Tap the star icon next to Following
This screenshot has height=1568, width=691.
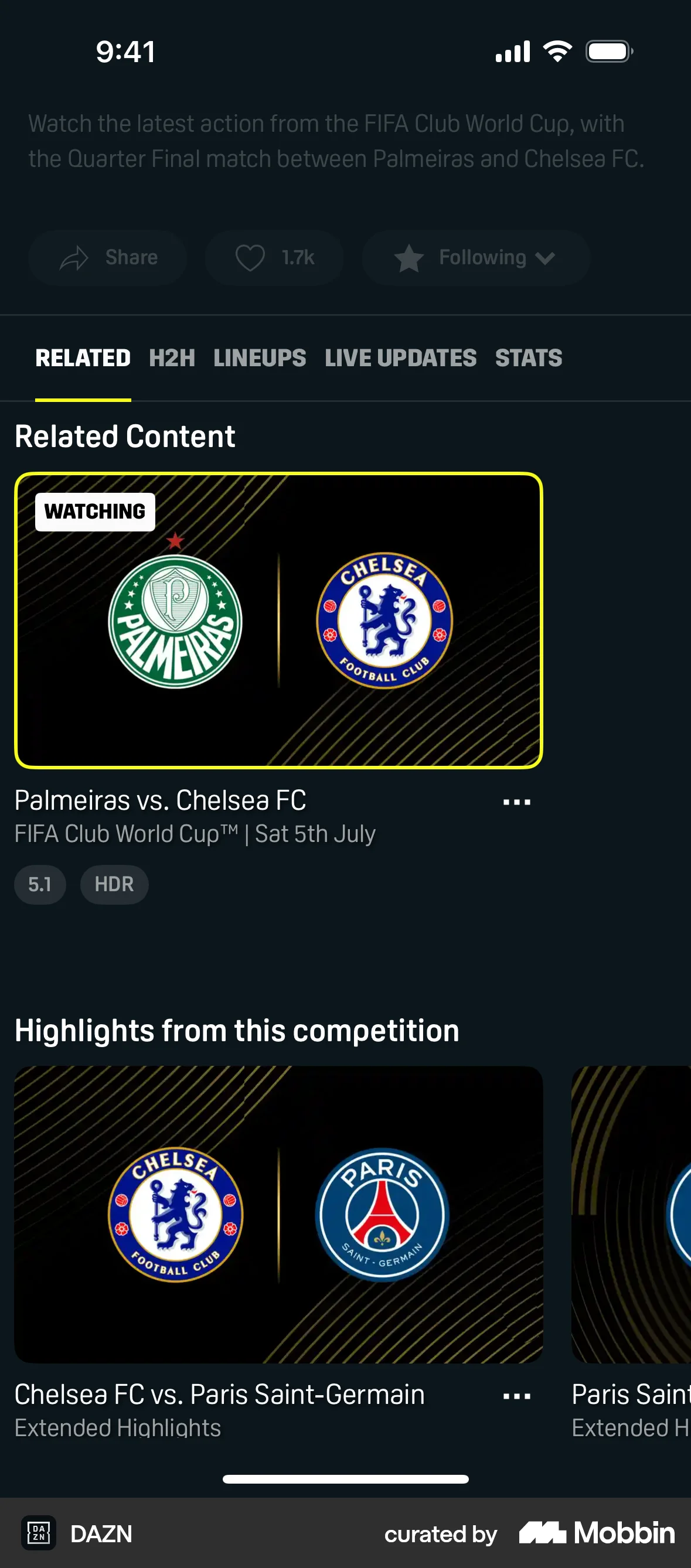pyautogui.click(x=409, y=257)
